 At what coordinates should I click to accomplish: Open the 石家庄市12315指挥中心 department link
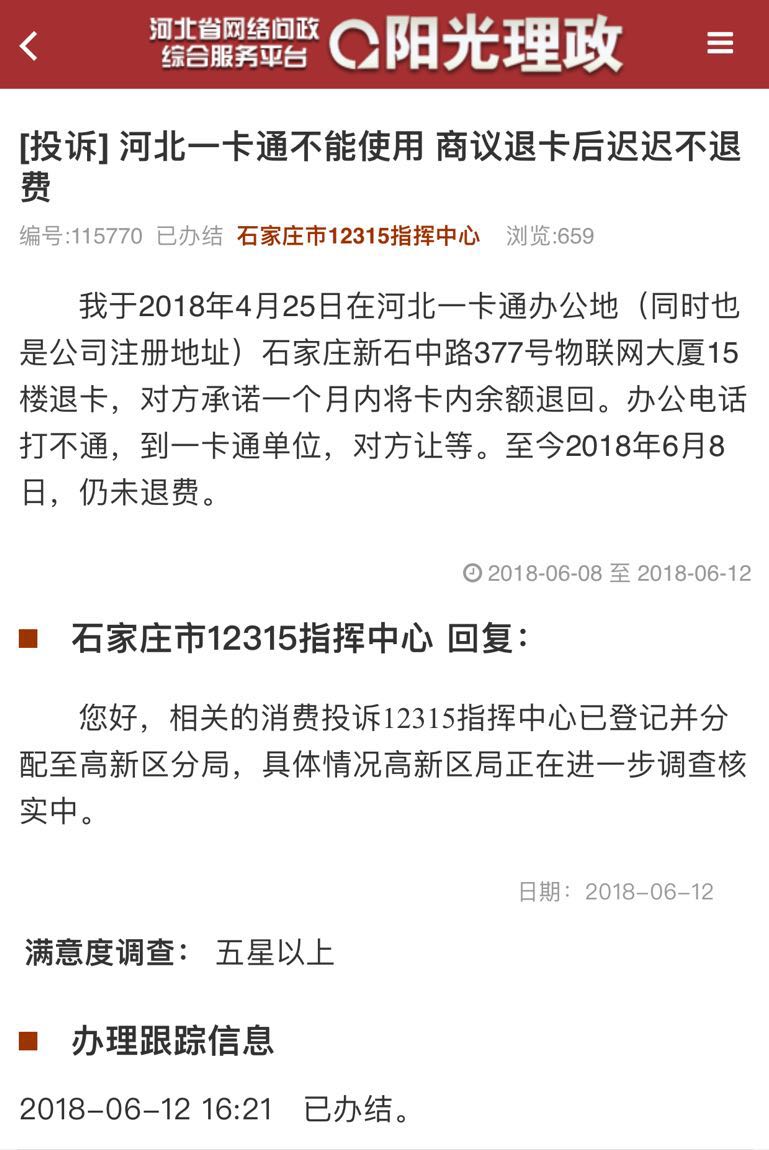click(358, 236)
